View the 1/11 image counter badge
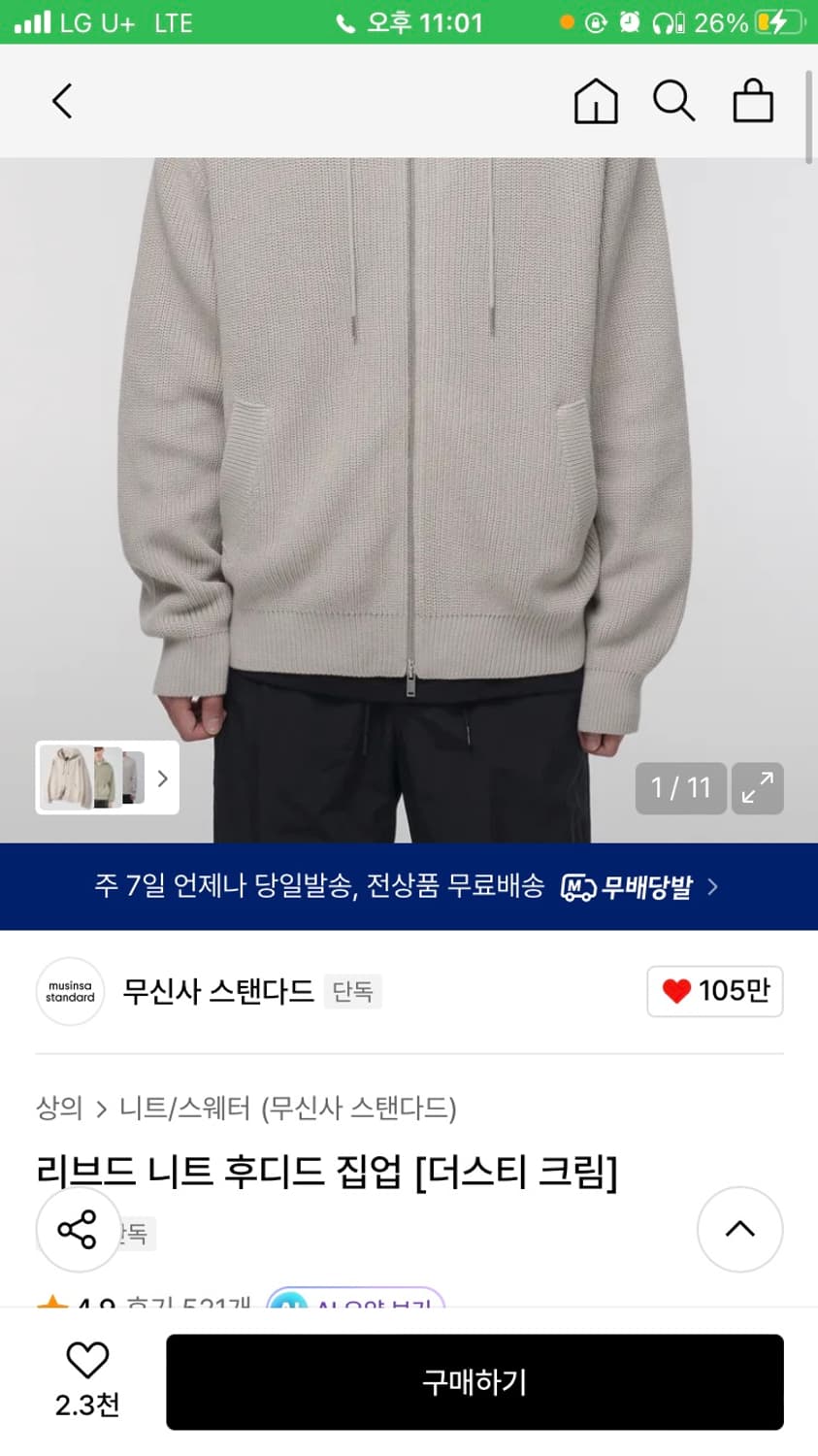The height and width of the screenshot is (1456, 818). tap(680, 788)
